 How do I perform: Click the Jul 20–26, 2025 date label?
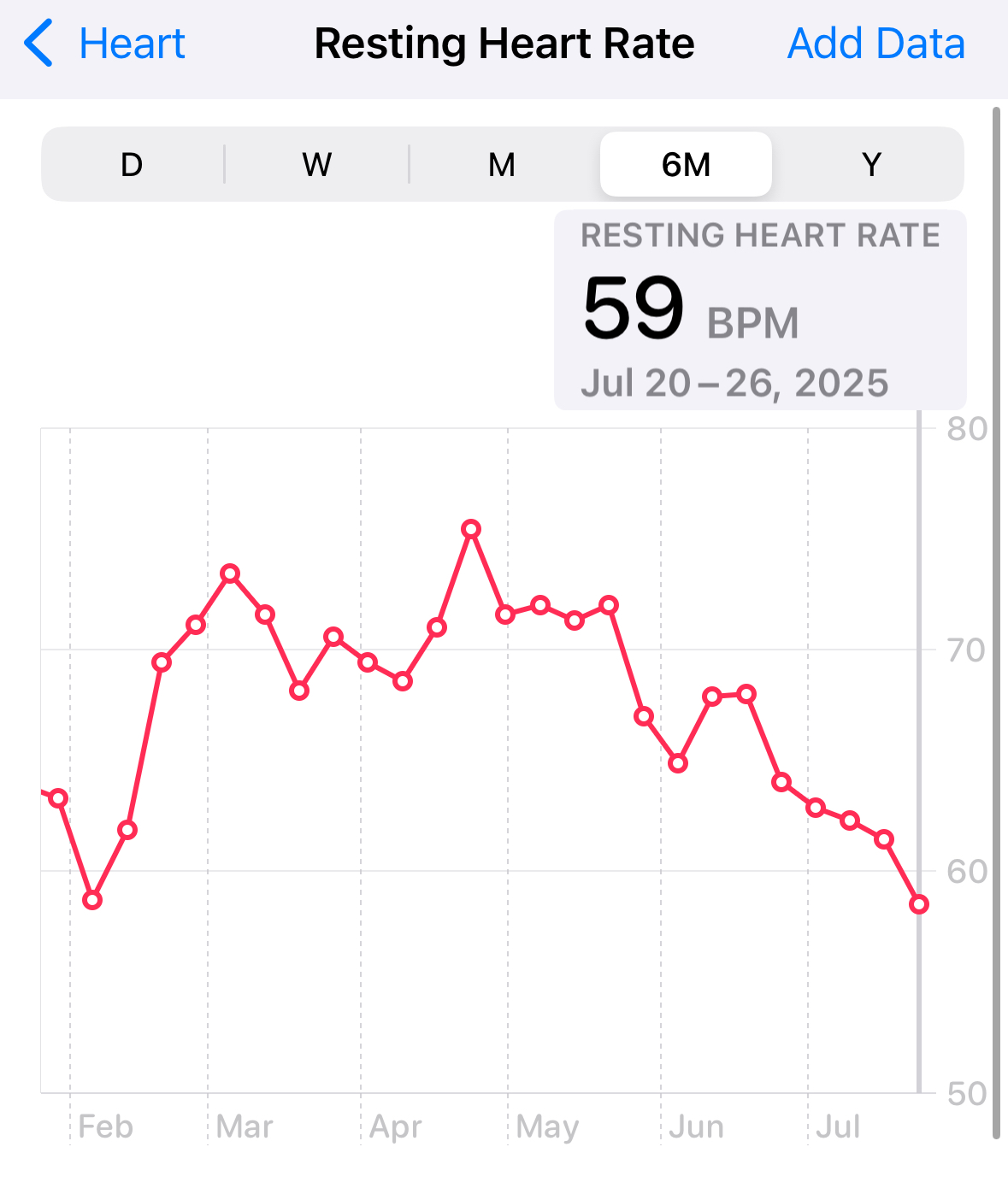[737, 383]
